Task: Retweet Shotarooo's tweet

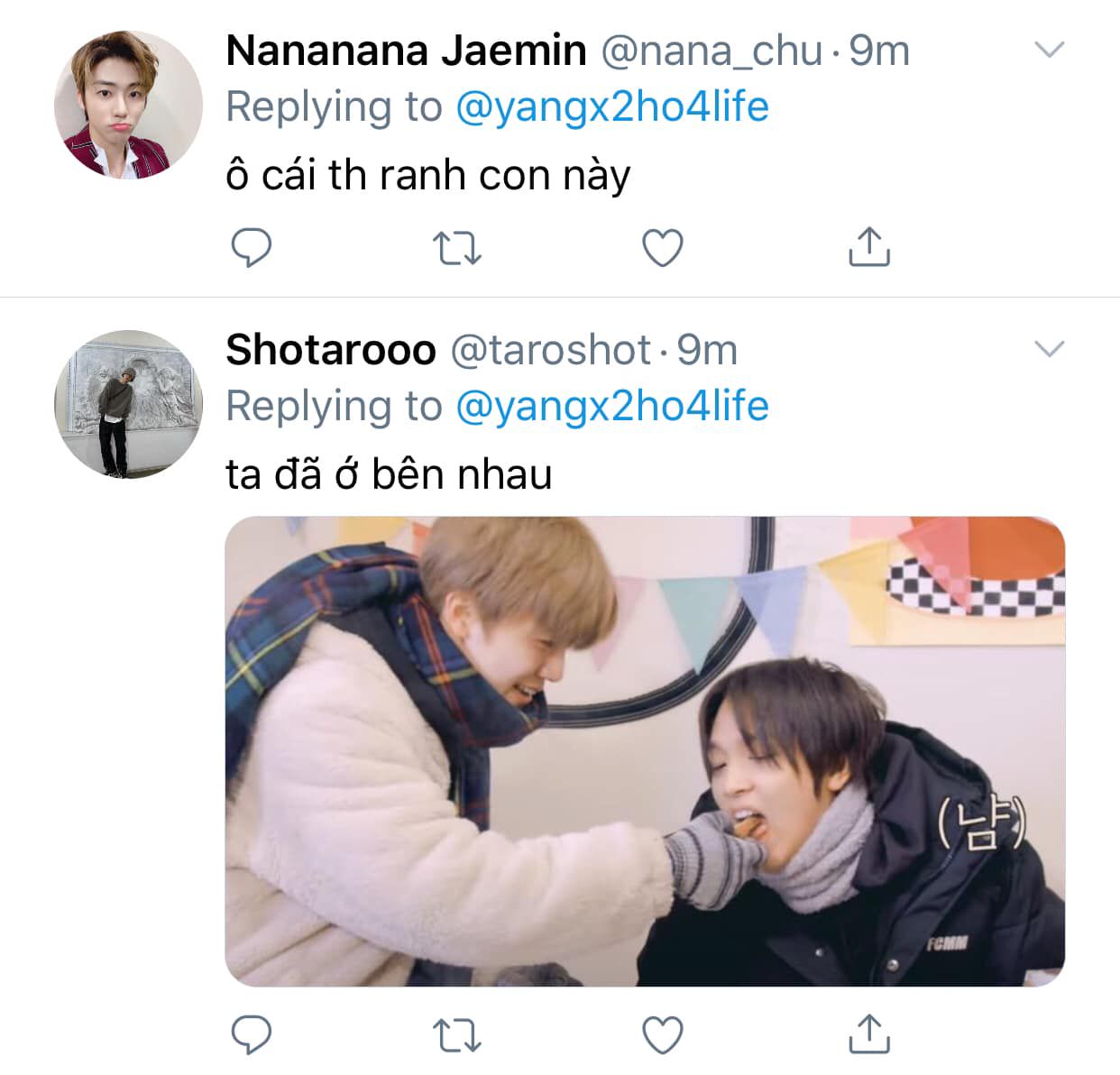Action: point(457,1035)
